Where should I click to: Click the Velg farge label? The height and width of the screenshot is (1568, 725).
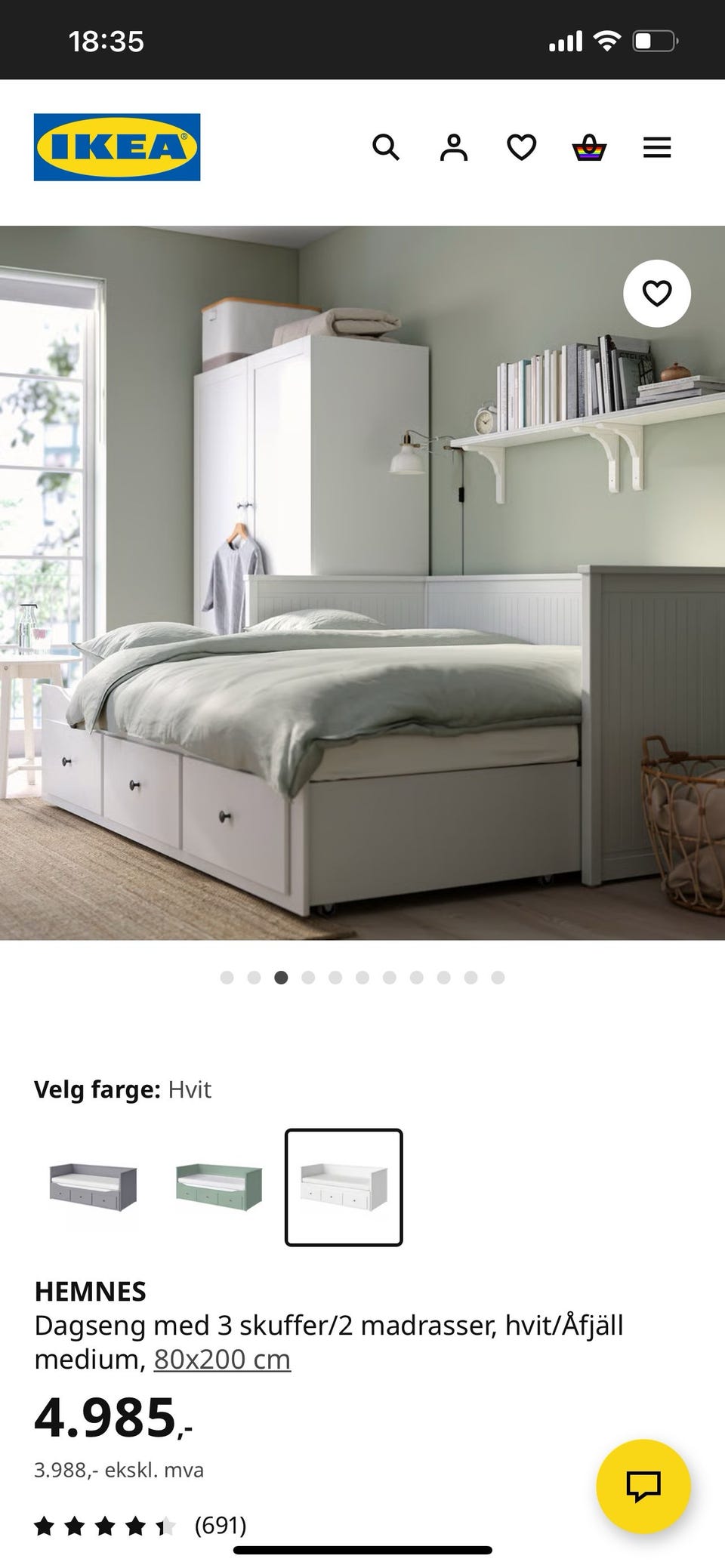pyautogui.click(x=95, y=1089)
